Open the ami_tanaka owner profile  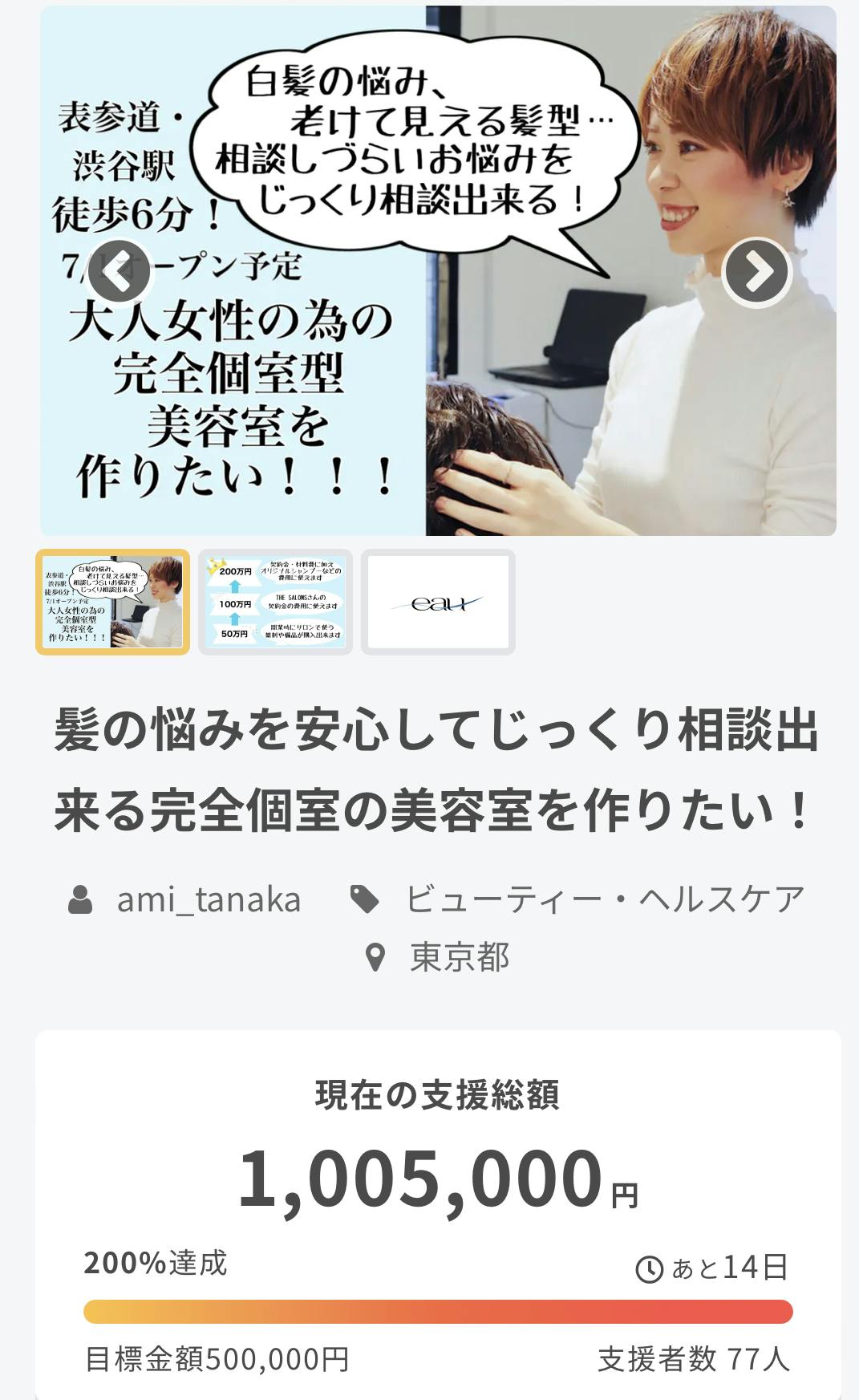[208, 899]
